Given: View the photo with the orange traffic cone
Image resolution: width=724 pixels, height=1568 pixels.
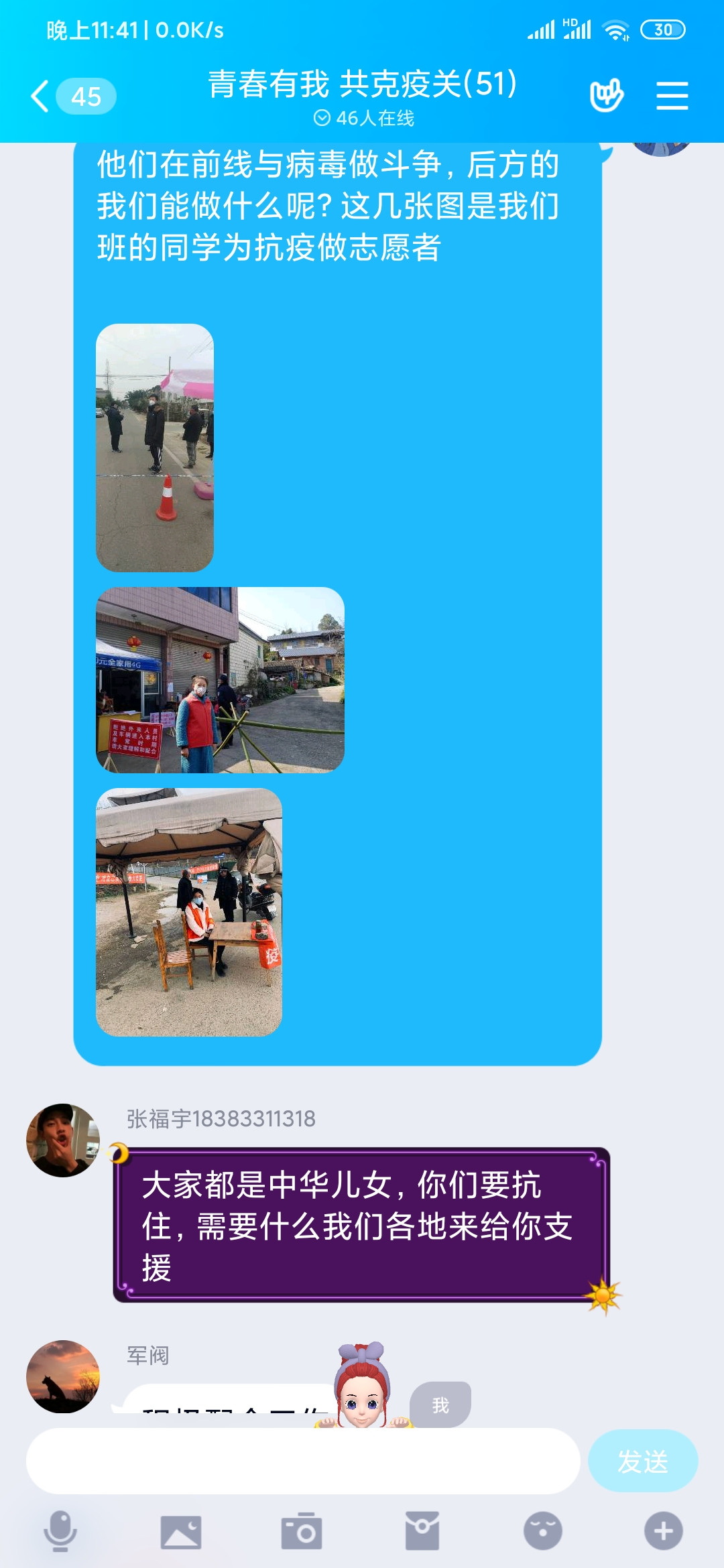Looking at the screenshot, I should (155, 448).
